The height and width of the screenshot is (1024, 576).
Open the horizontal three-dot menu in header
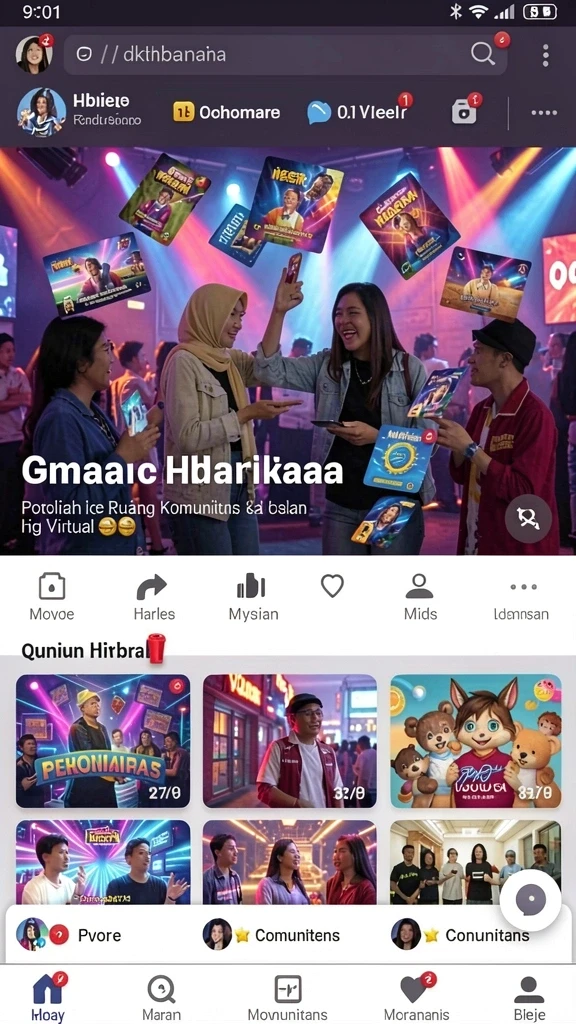544,113
